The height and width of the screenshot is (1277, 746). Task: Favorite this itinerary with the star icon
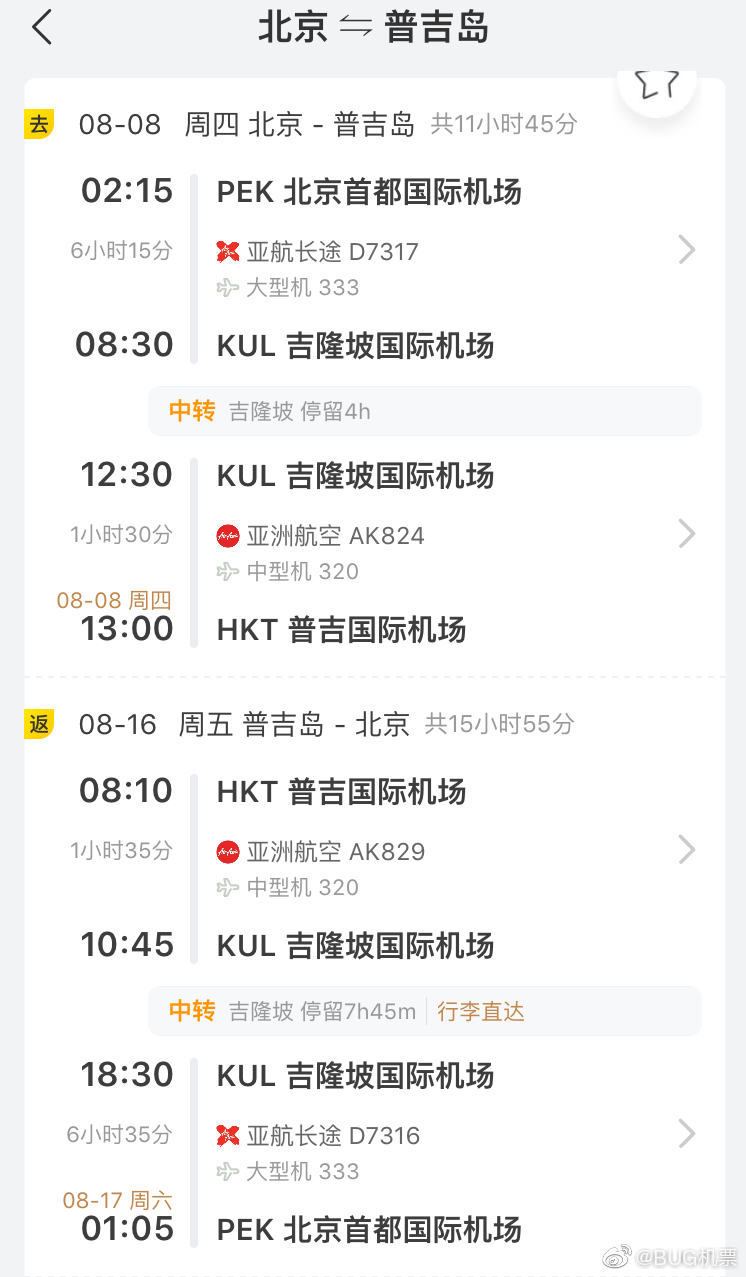coord(656,86)
